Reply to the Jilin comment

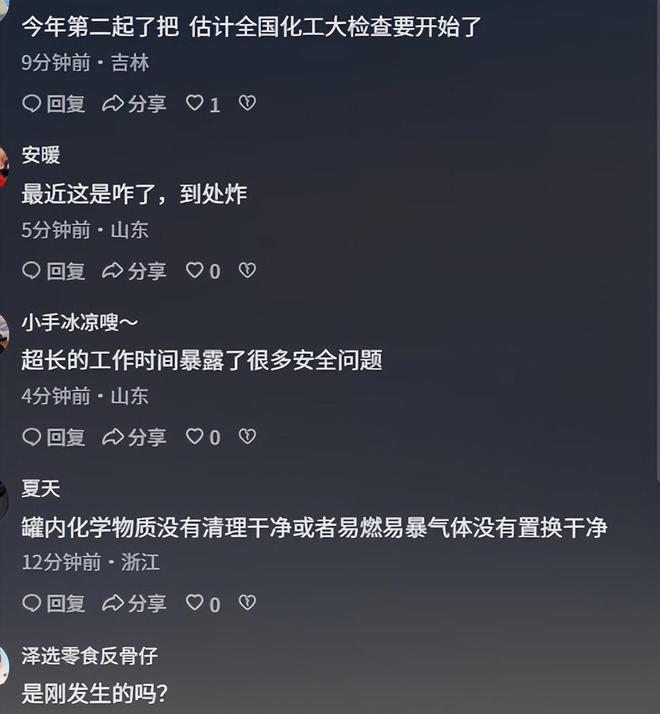pos(54,104)
